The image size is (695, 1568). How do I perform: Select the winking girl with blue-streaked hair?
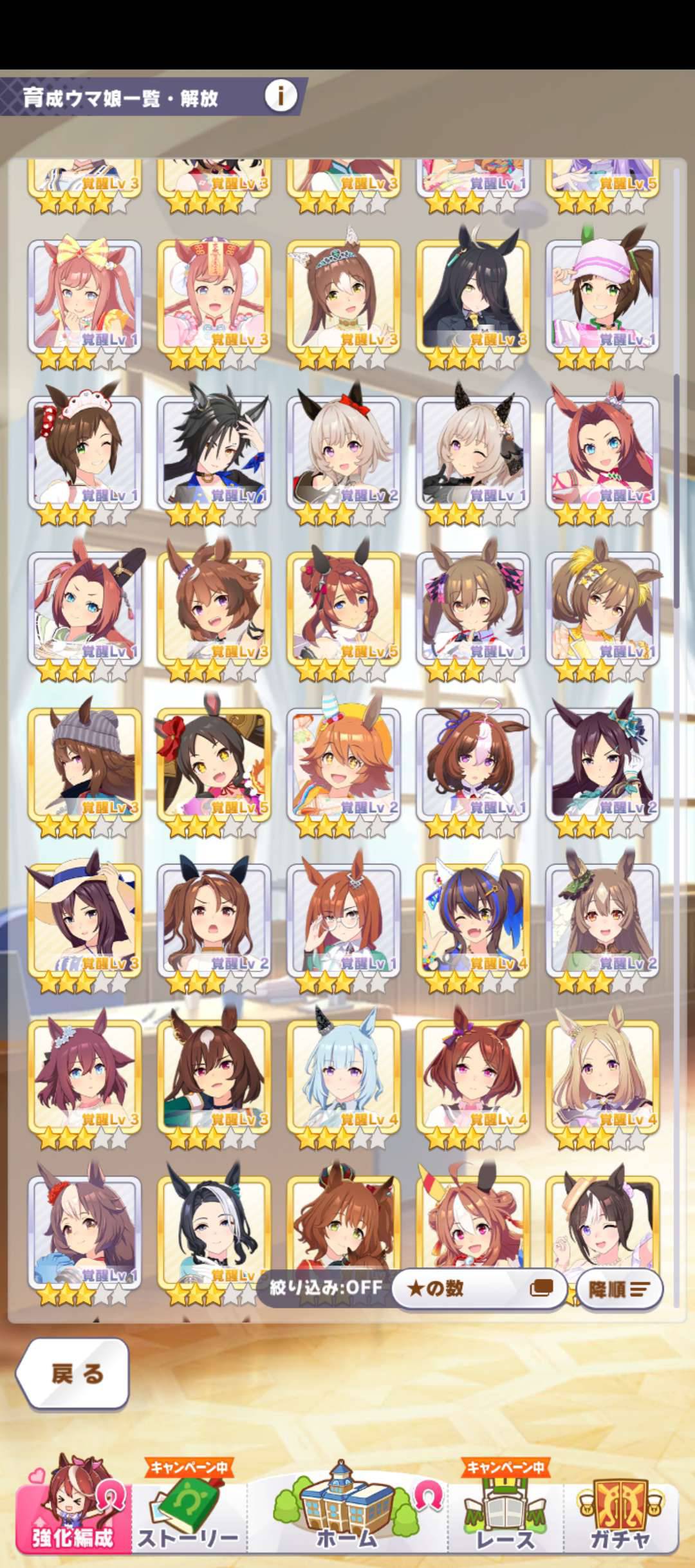pyautogui.click(x=473, y=920)
